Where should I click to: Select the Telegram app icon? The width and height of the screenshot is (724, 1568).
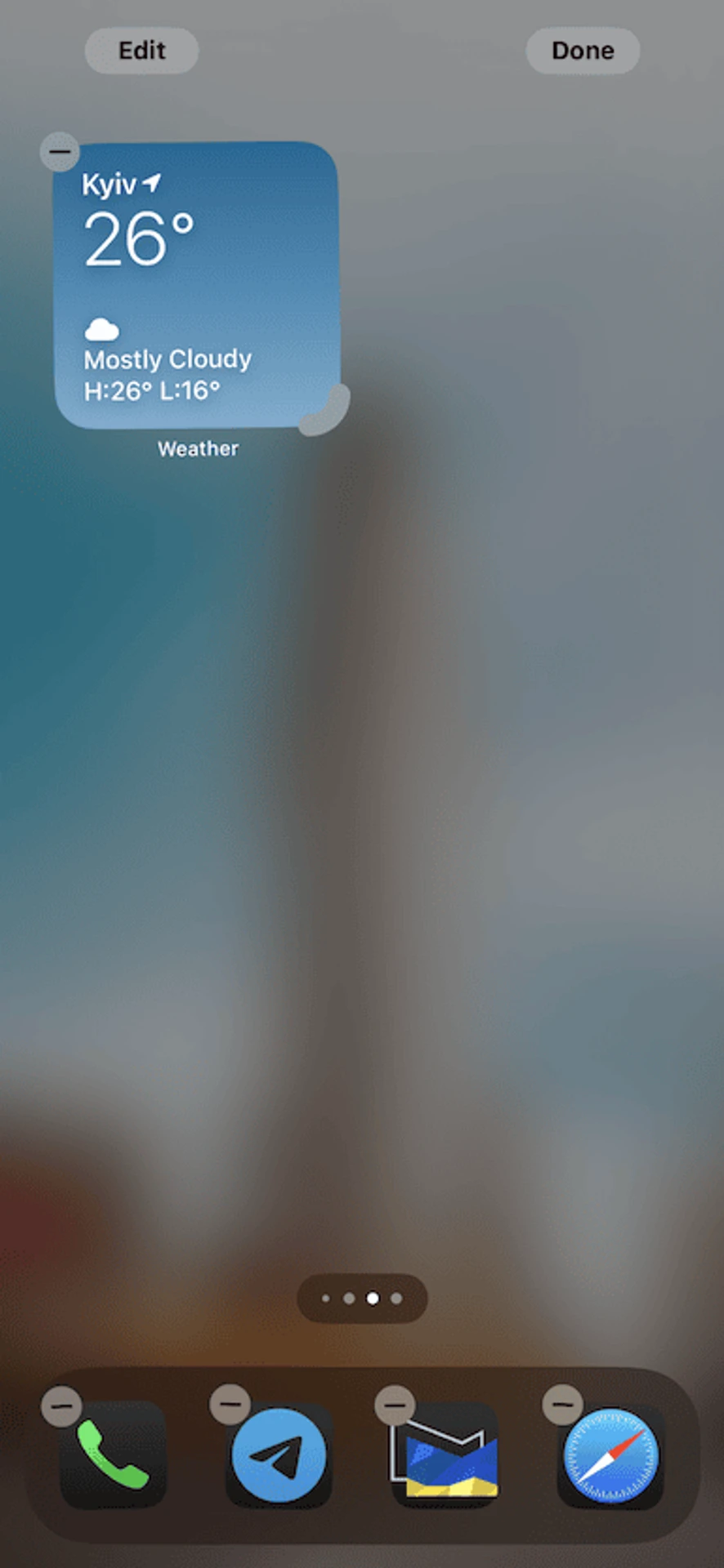click(x=279, y=1456)
